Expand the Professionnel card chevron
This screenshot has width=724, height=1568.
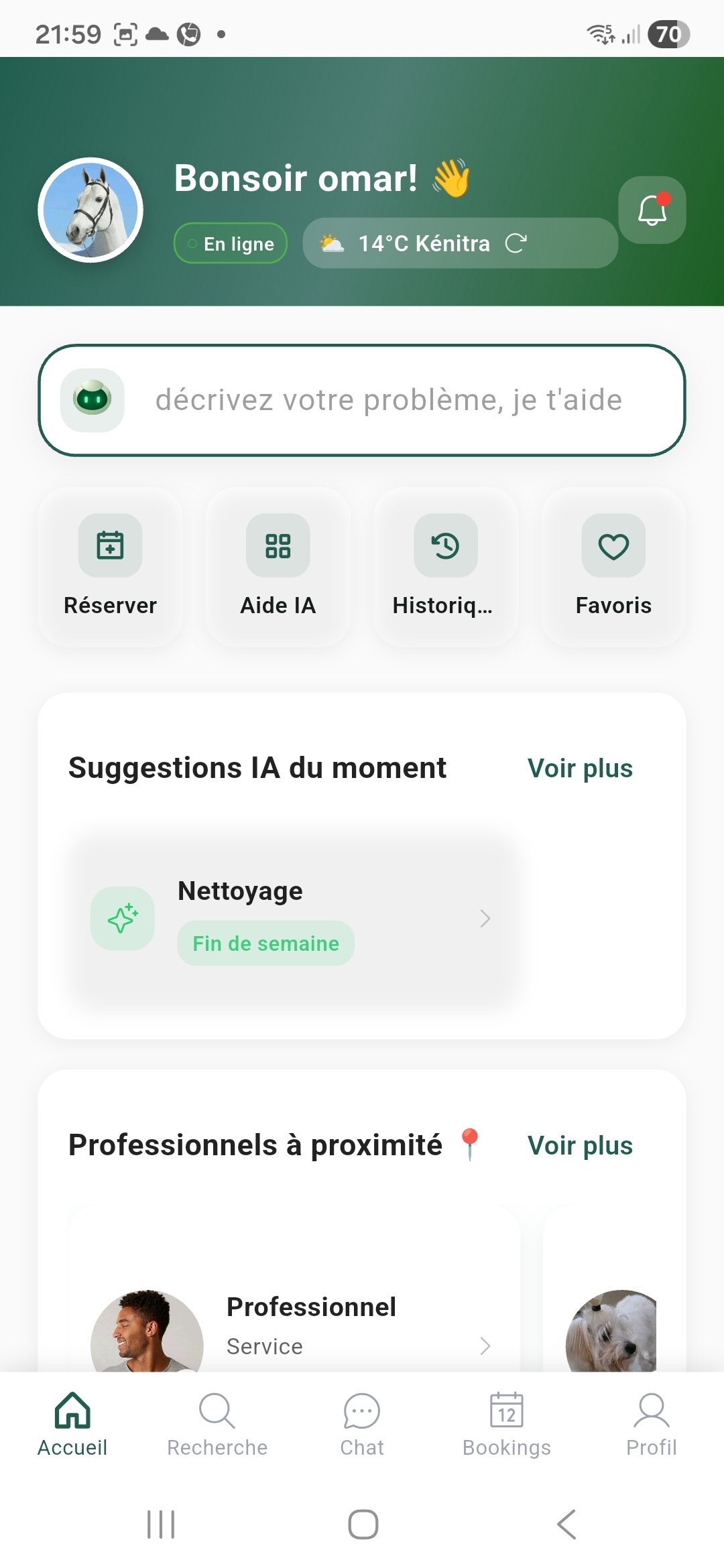click(x=485, y=1346)
